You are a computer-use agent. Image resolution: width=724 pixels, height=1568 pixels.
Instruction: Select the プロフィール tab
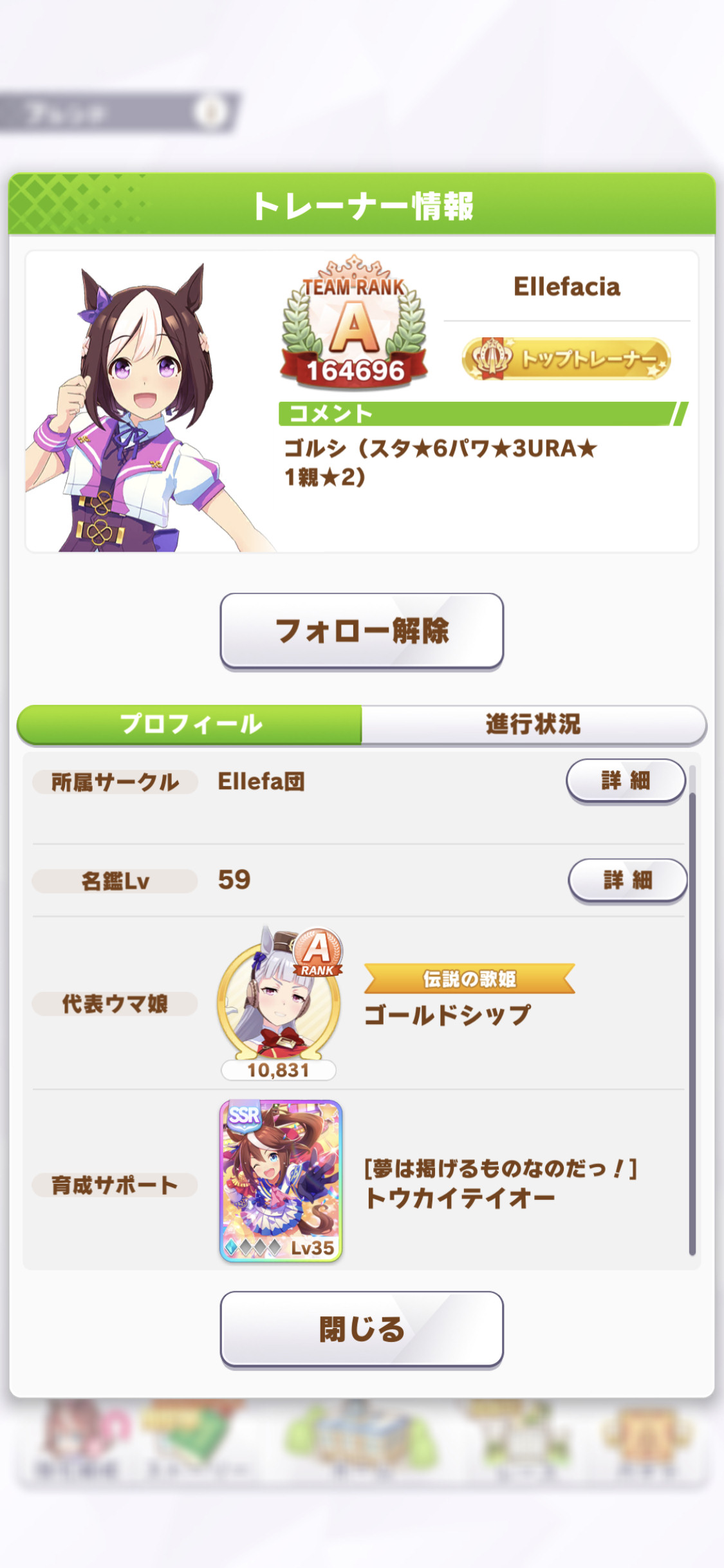click(190, 724)
